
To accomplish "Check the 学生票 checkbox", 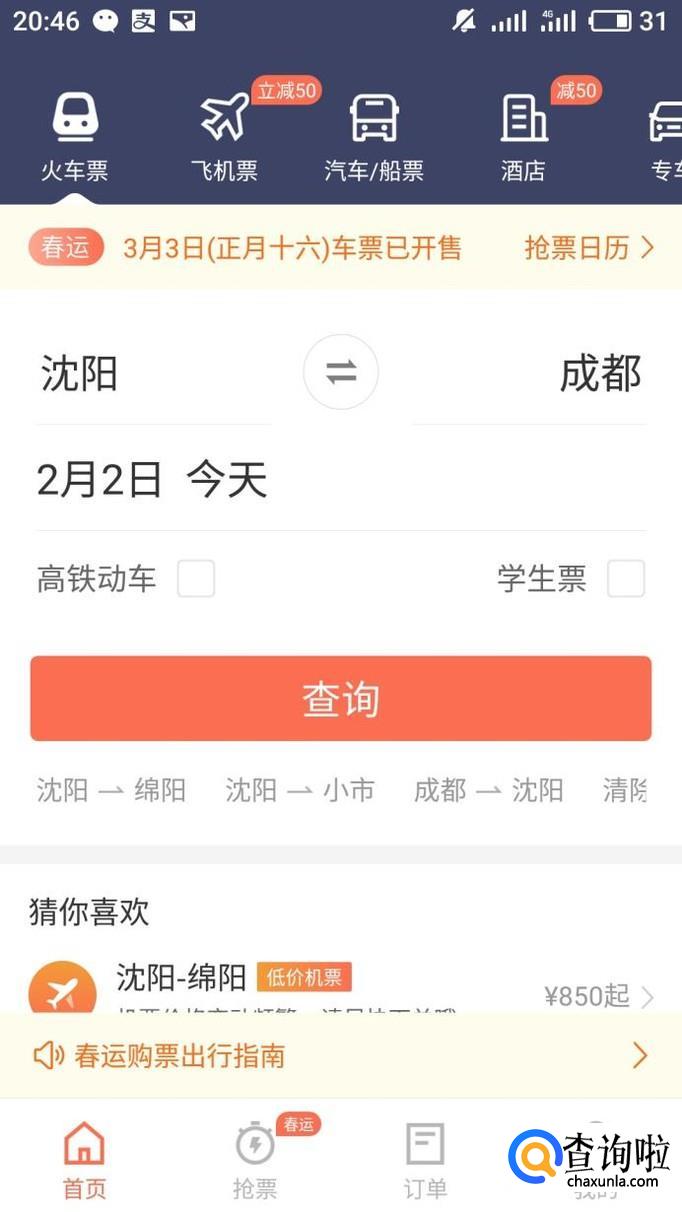I will pos(626,579).
